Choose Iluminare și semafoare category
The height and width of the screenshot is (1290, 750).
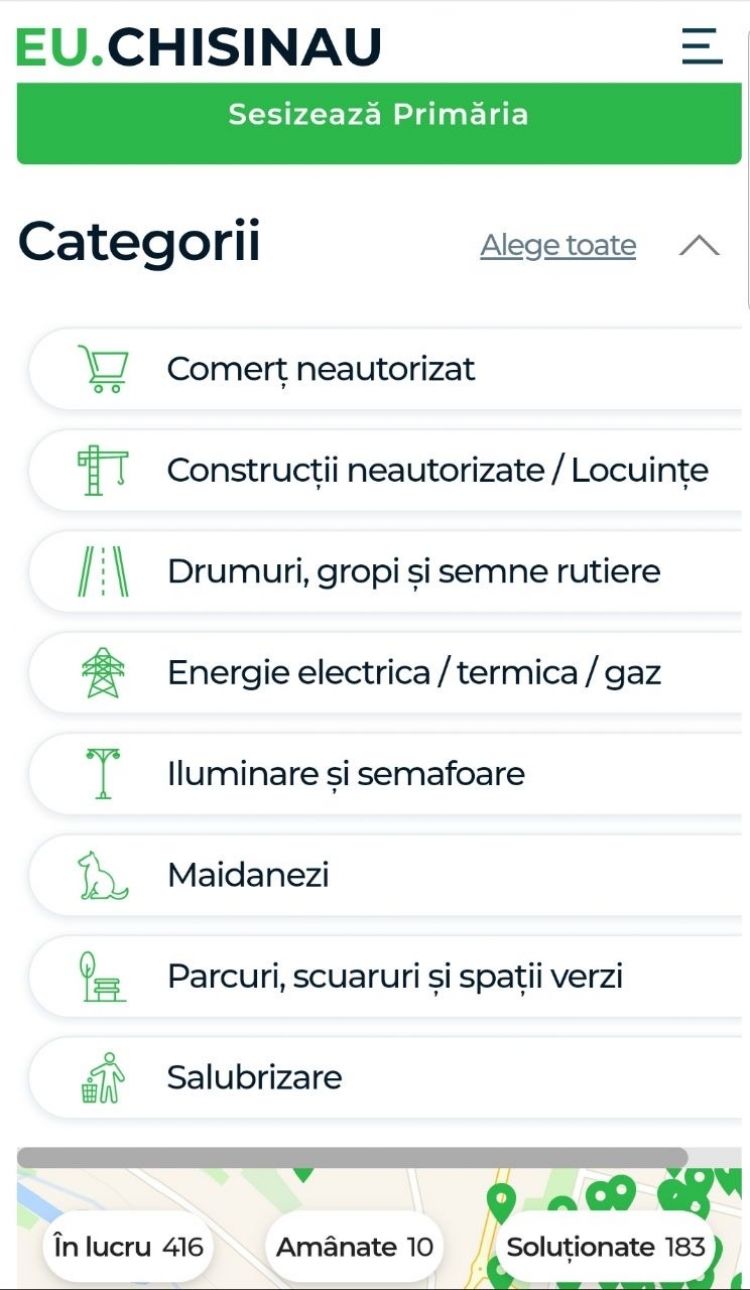pyautogui.click(x=386, y=773)
